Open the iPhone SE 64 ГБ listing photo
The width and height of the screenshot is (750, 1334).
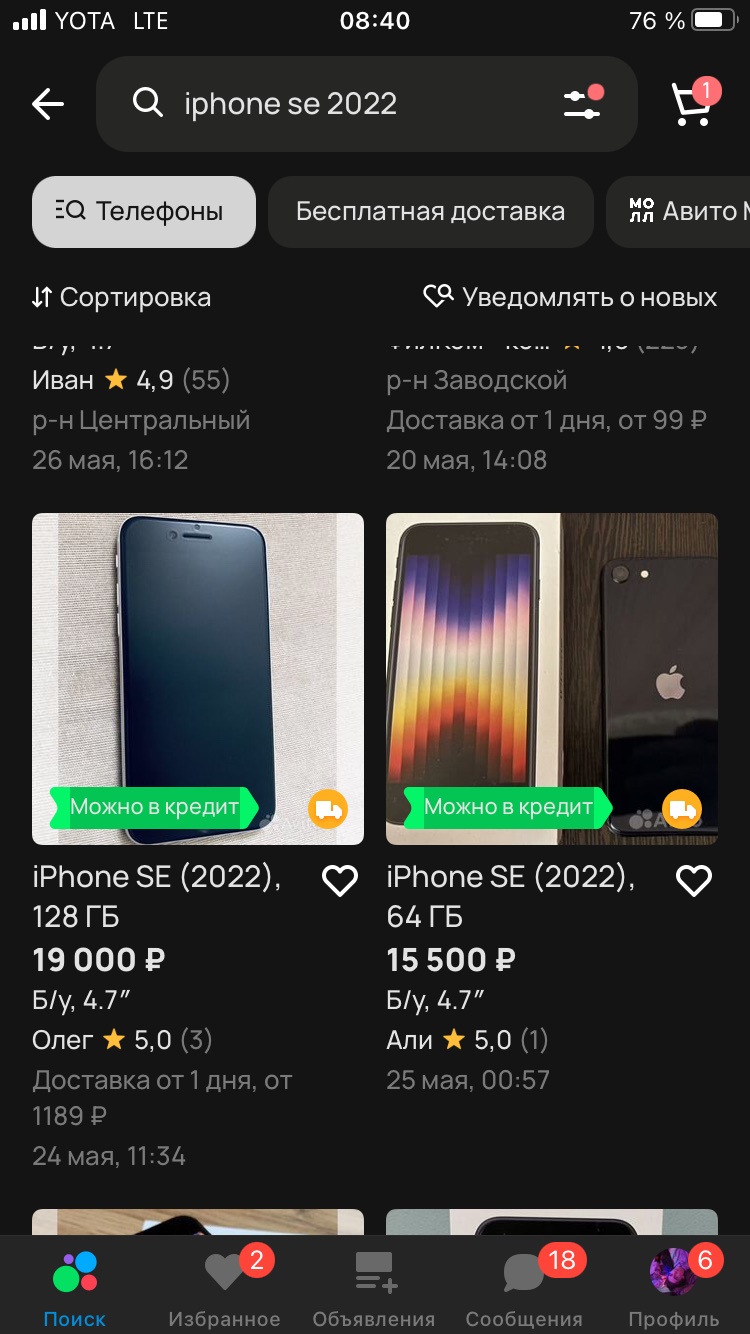552,679
